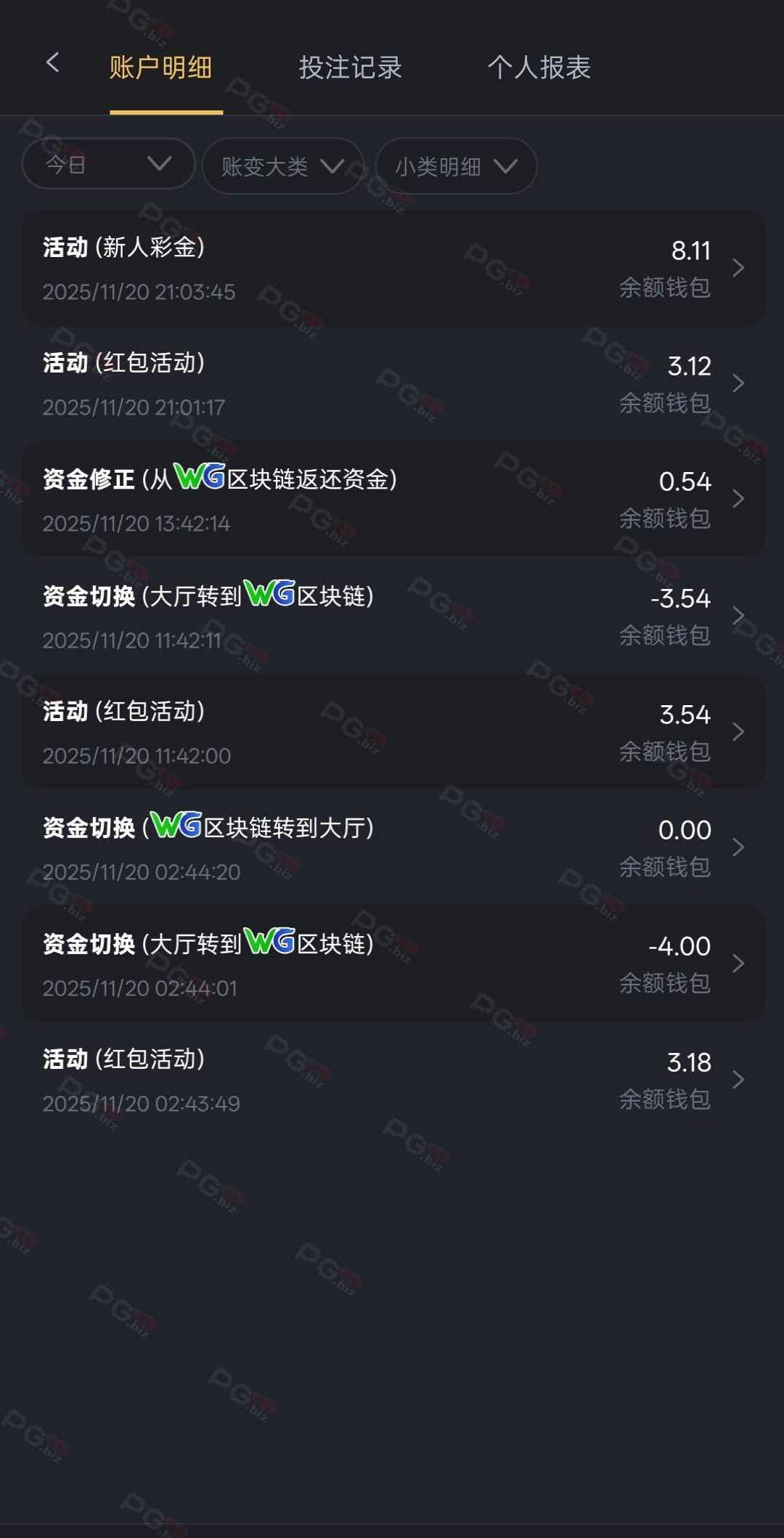This screenshot has height=1538, width=784.
Task: Open the 新人彩金 8.11 record
Action: point(393,269)
